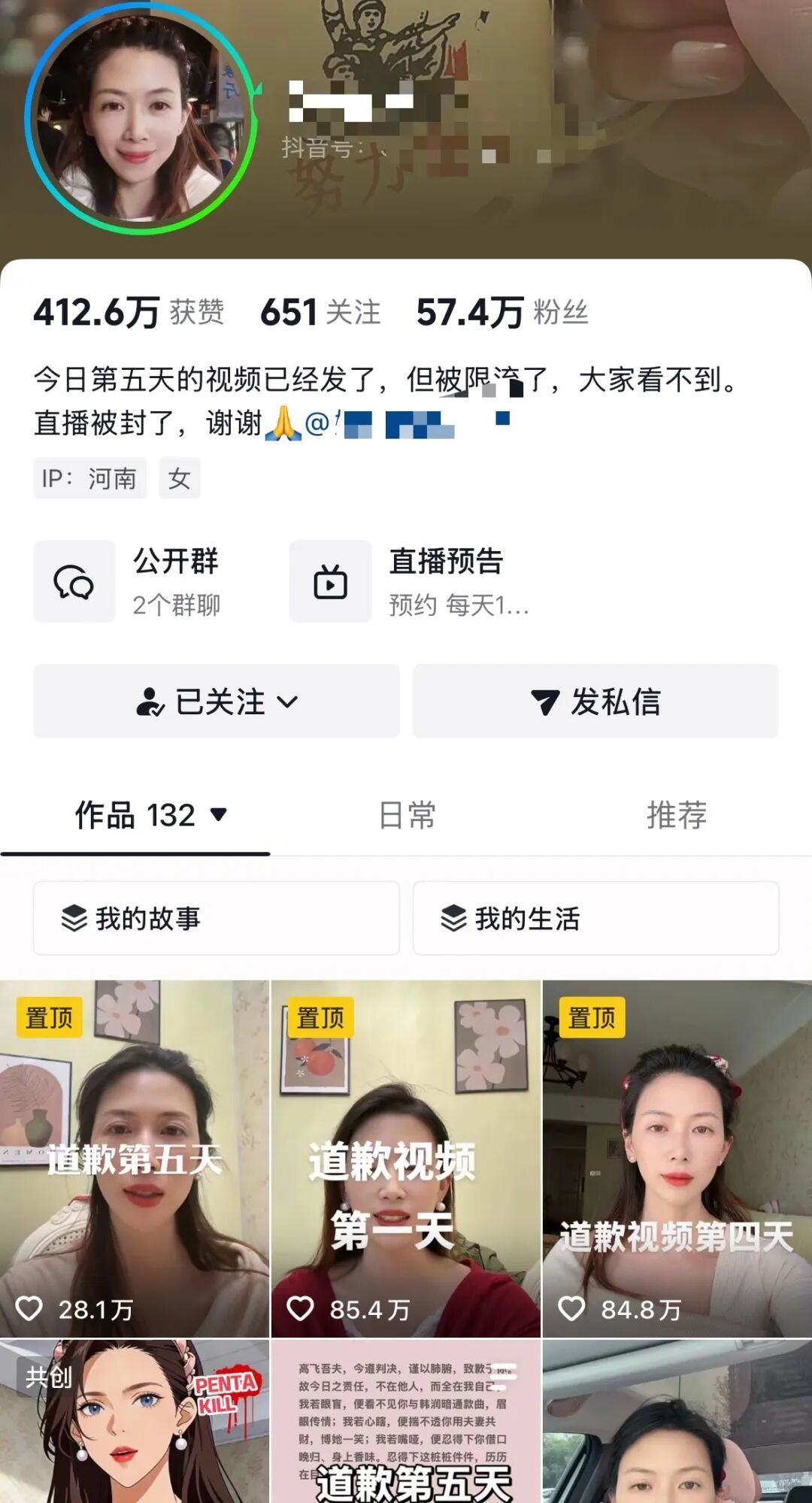Open the 2个群聊 group chat link

[x=175, y=608]
